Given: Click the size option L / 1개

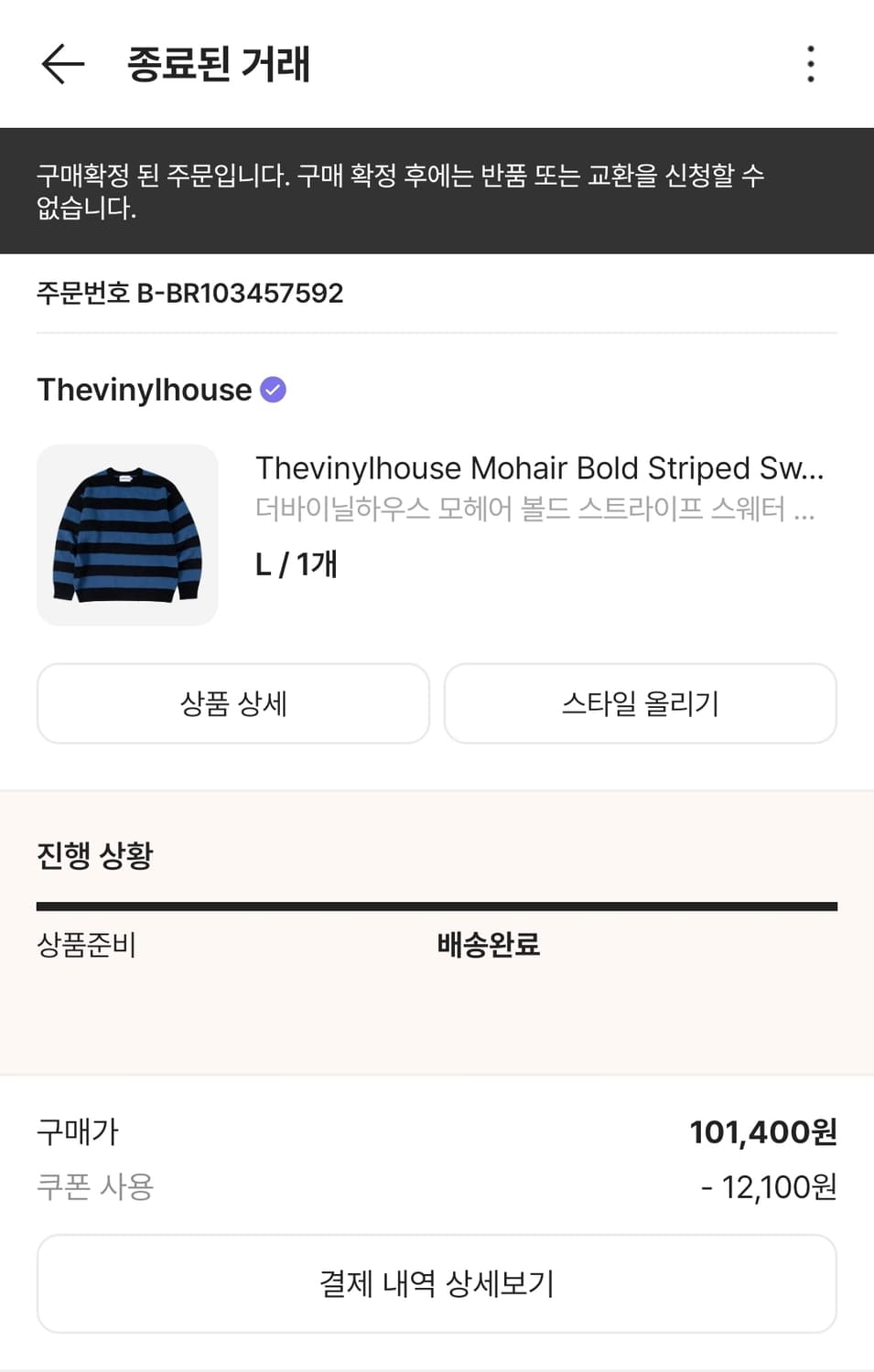Looking at the screenshot, I should tap(296, 564).
